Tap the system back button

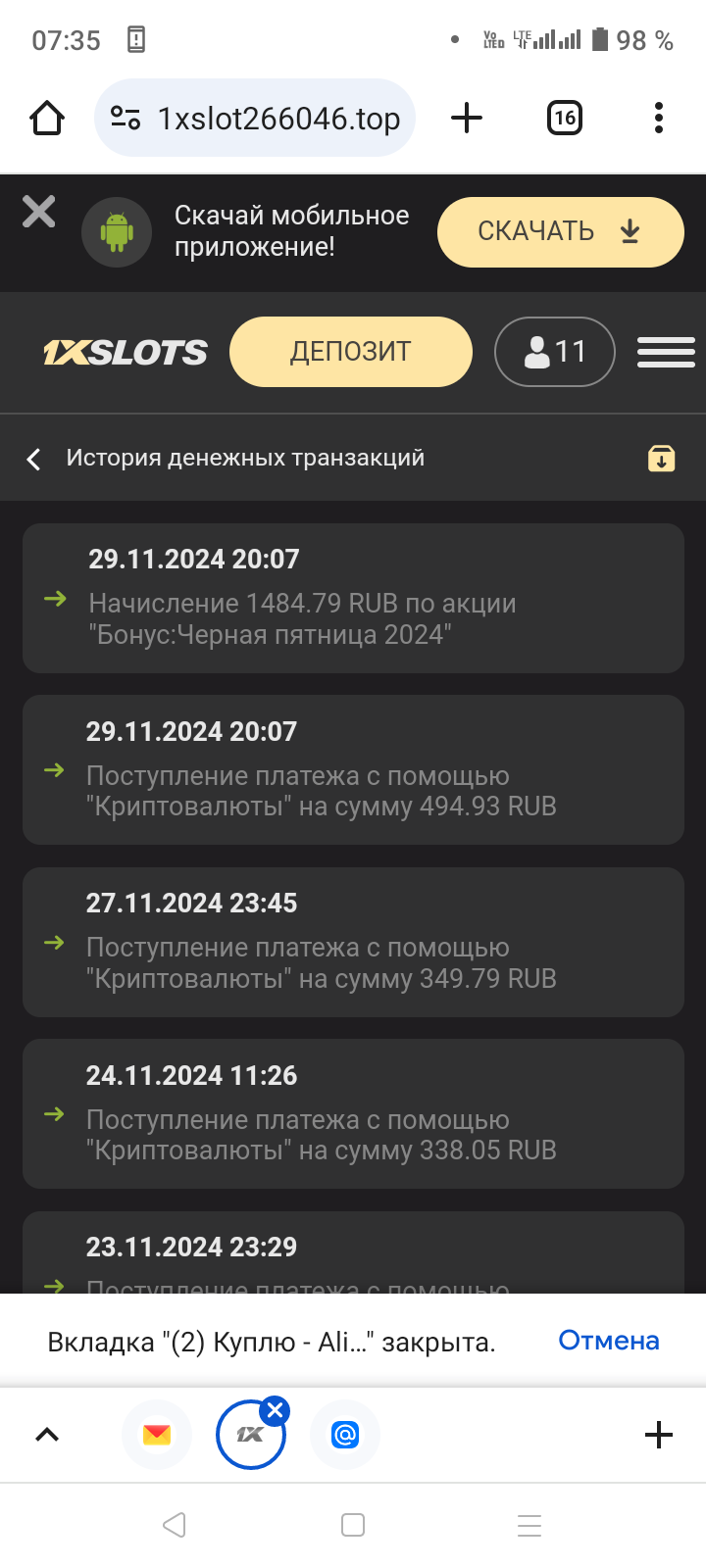(x=175, y=1525)
